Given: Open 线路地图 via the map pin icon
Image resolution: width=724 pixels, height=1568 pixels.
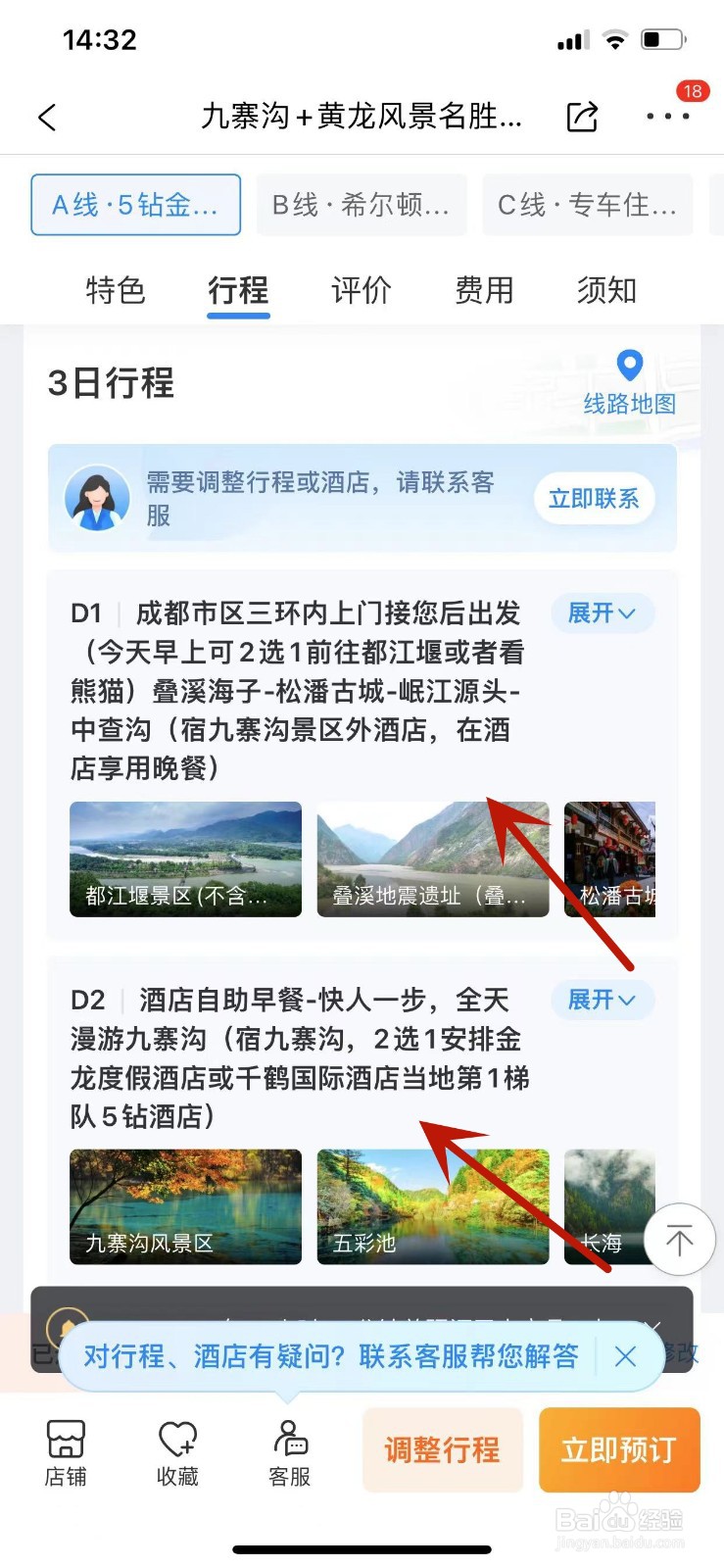Looking at the screenshot, I should pyautogui.click(x=628, y=382).
